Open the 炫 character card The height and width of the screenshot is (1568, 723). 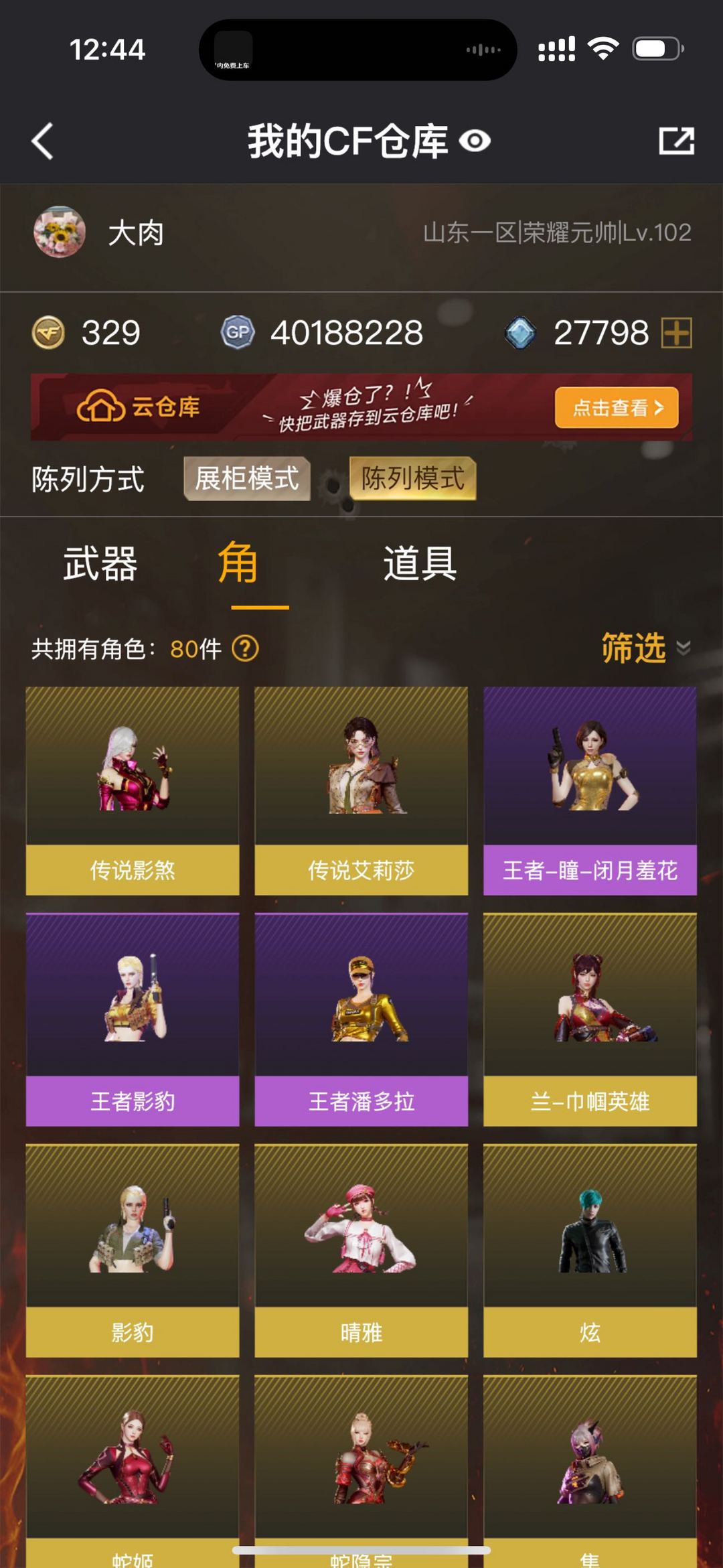[590, 1251]
